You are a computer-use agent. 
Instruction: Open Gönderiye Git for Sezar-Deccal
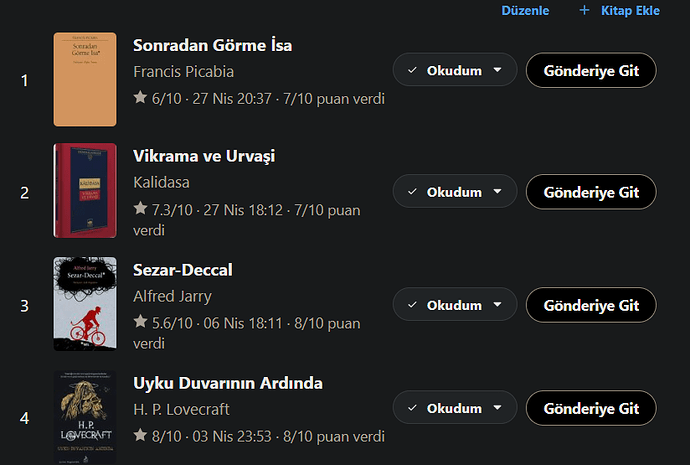pyautogui.click(x=590, y=305)
